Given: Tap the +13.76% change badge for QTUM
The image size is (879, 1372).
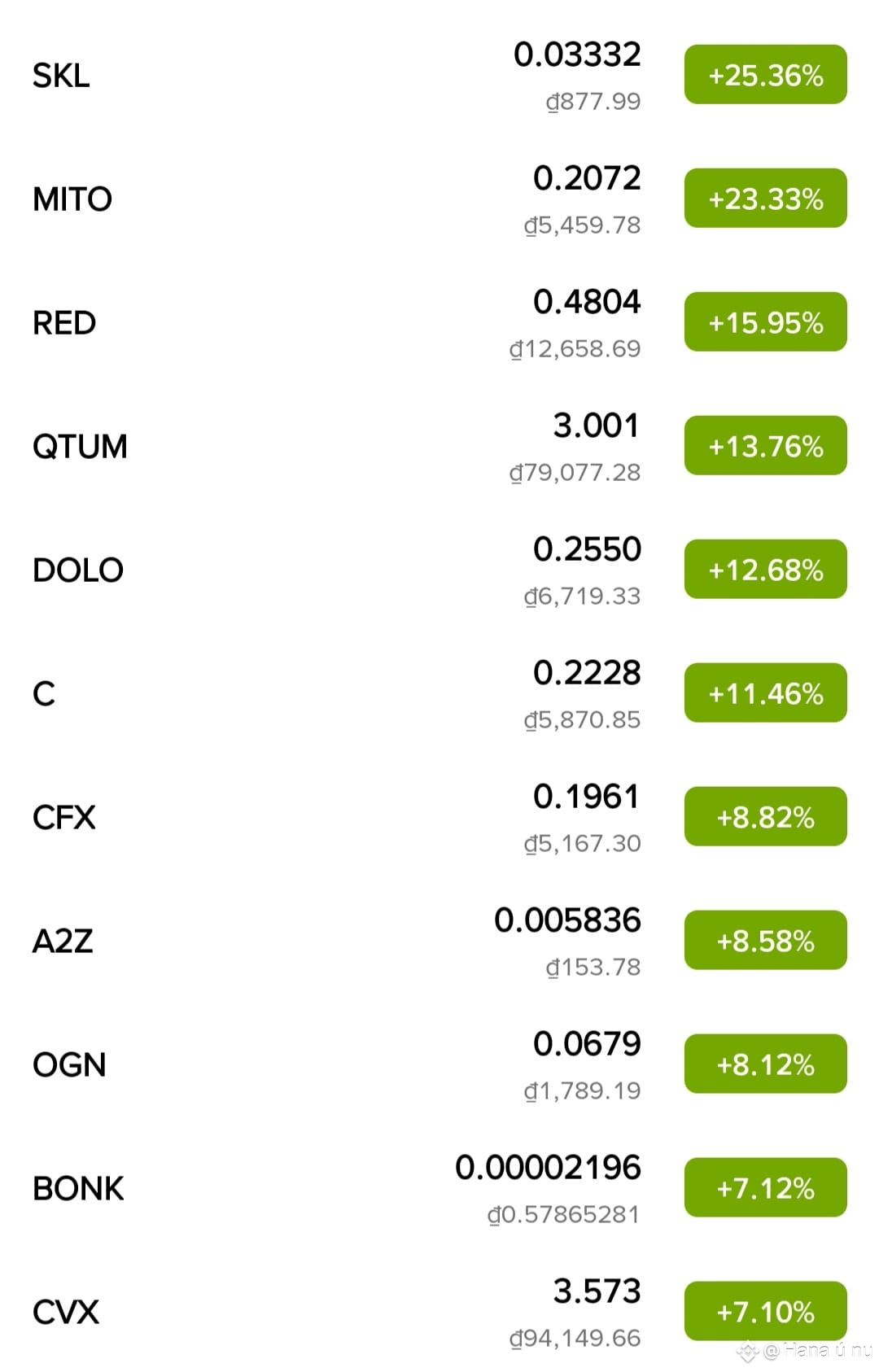Looking at the screenshot, I should [765, 446].
